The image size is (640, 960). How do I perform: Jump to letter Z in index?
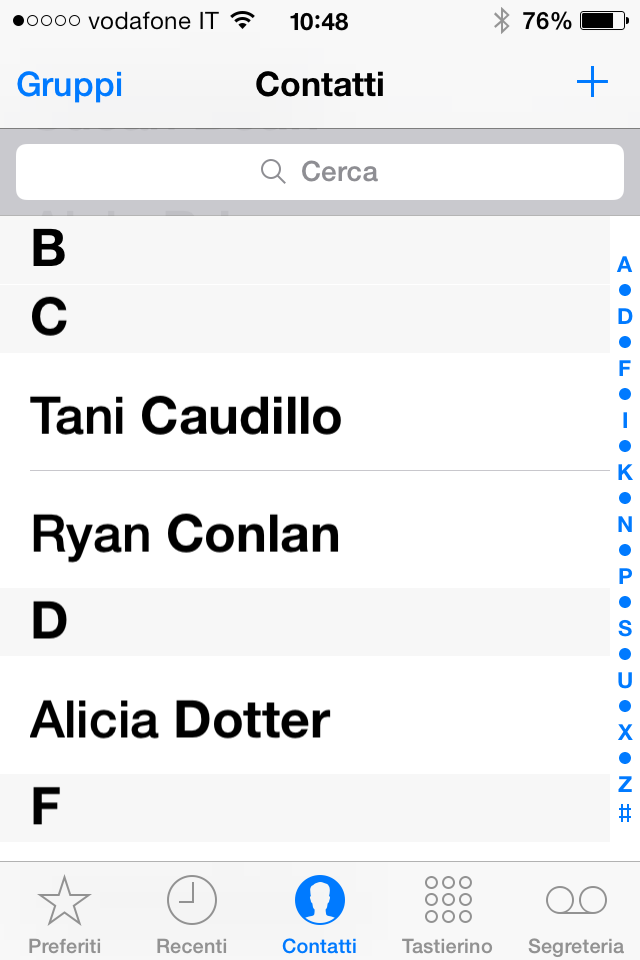click(x=625, y=784)
